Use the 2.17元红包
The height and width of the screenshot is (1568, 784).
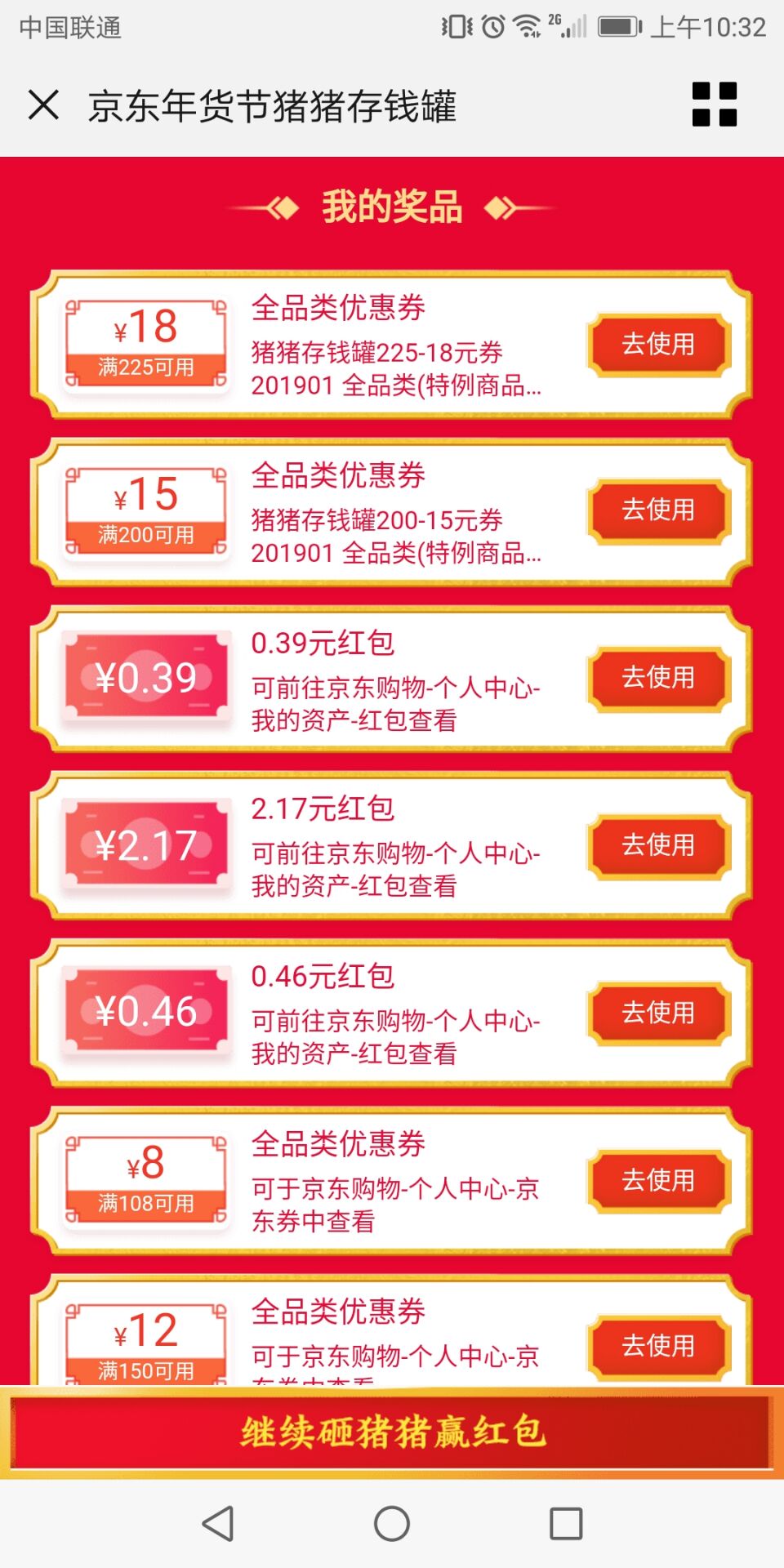[658, 845]
